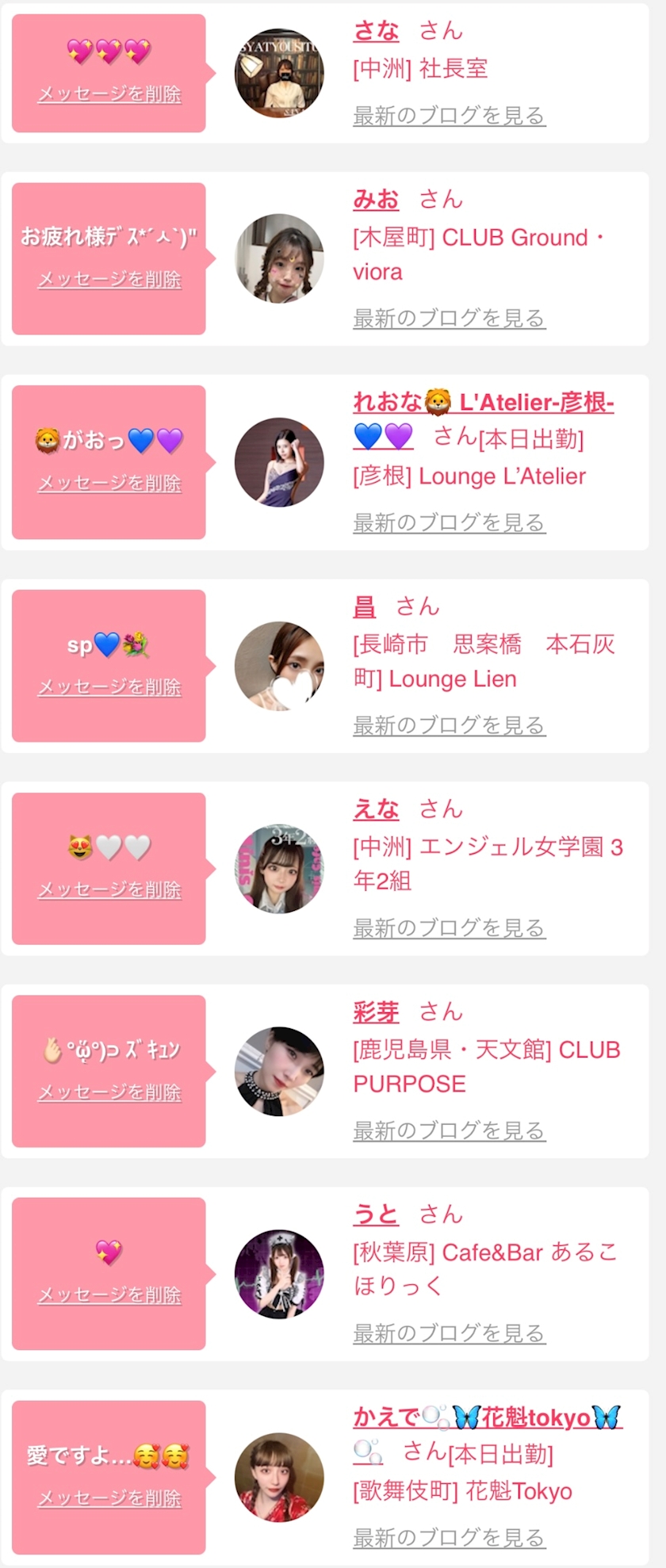Delete the sp message to 昌

[x=109, y=687]
